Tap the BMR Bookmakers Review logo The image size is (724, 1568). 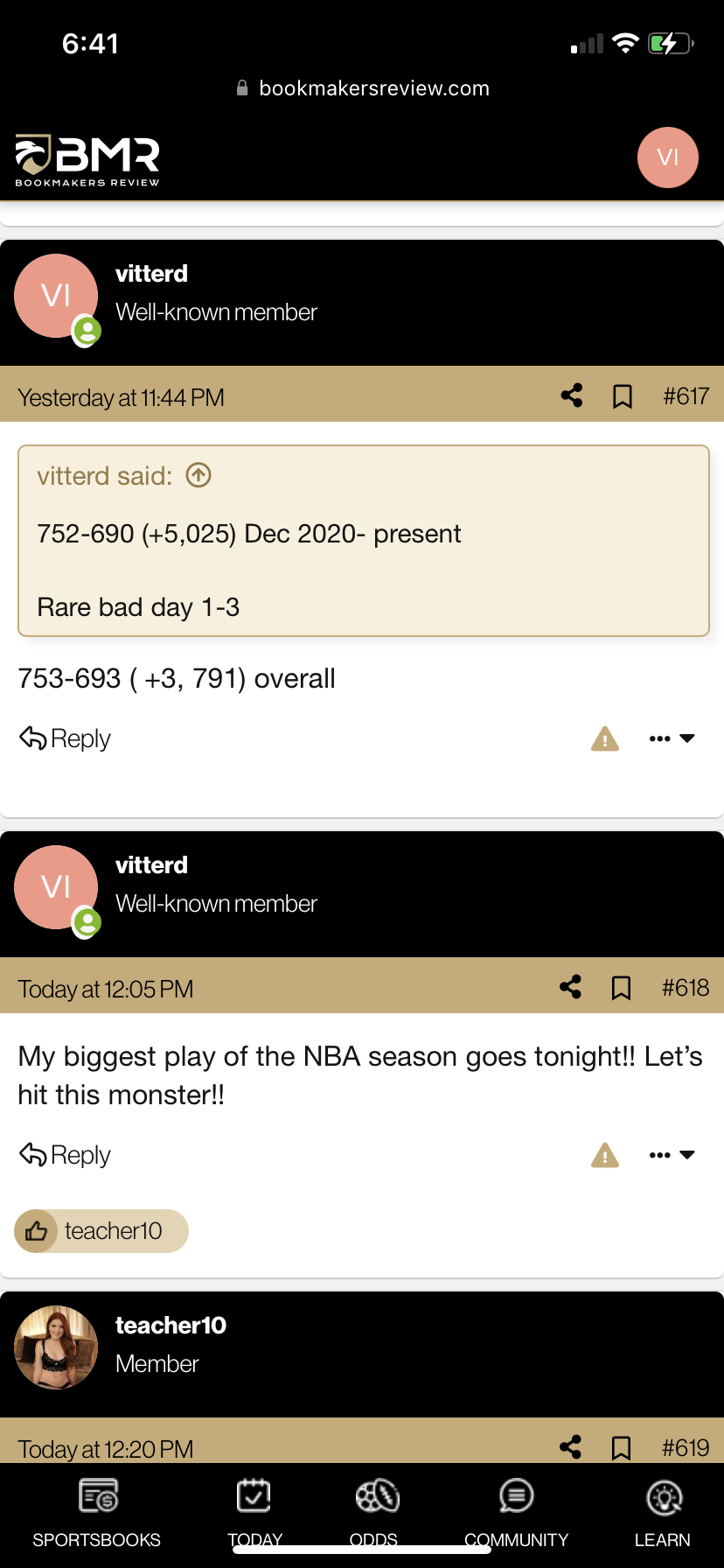(x=87, y=160)
